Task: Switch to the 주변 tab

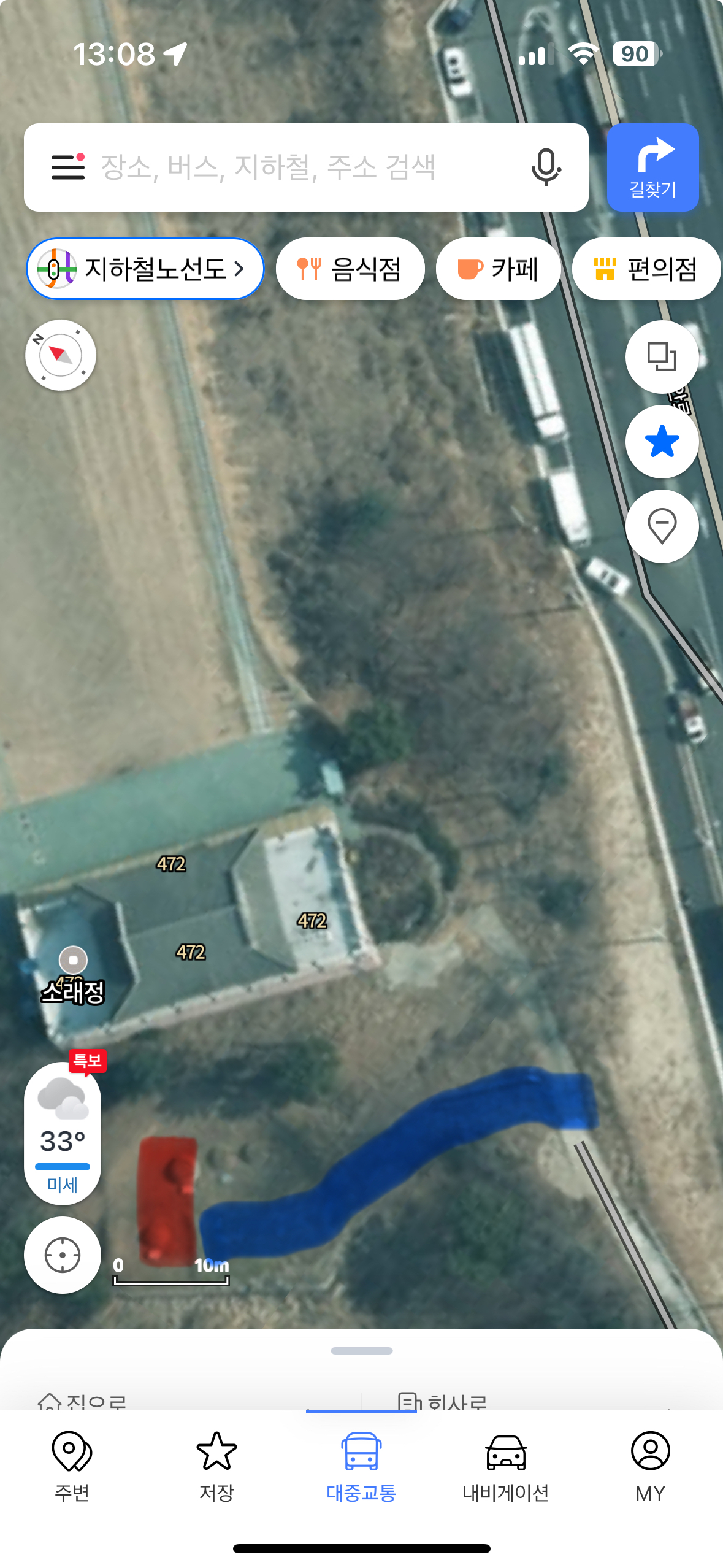Action: coord(72,1467)
